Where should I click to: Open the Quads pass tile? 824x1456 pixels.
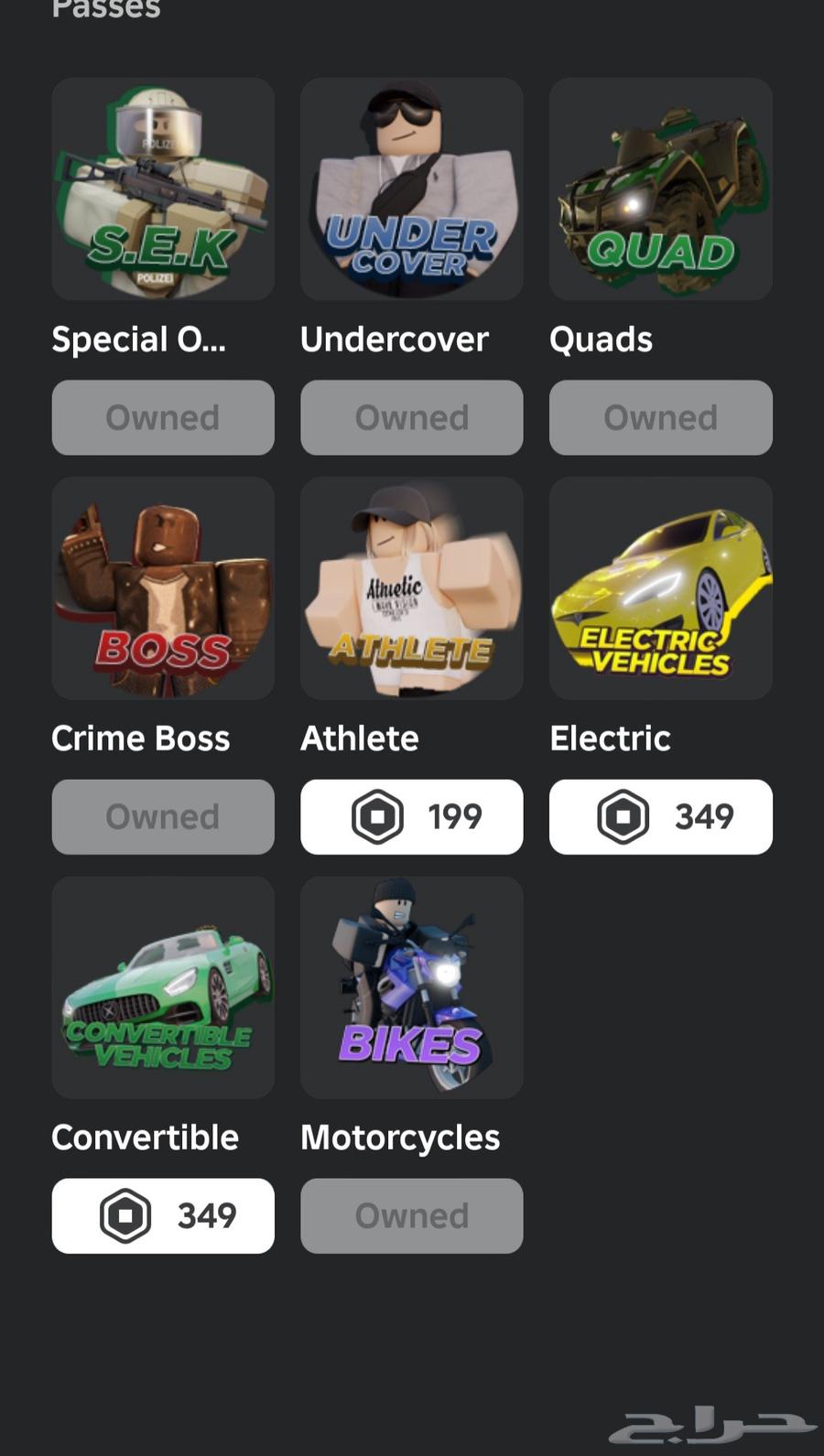(x=660, y=189)
